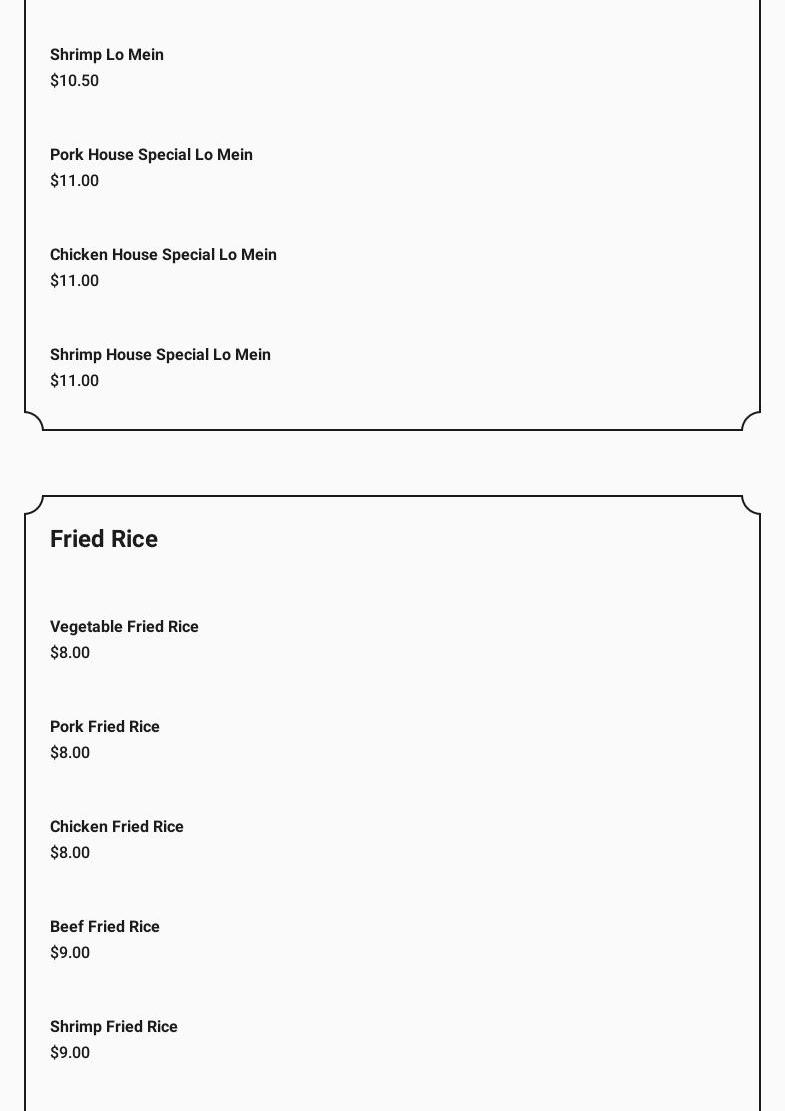This screenshot has width=785, height=1111.
Task: Open the Shrimp Fried Rice item
Action: (114, 1027)
